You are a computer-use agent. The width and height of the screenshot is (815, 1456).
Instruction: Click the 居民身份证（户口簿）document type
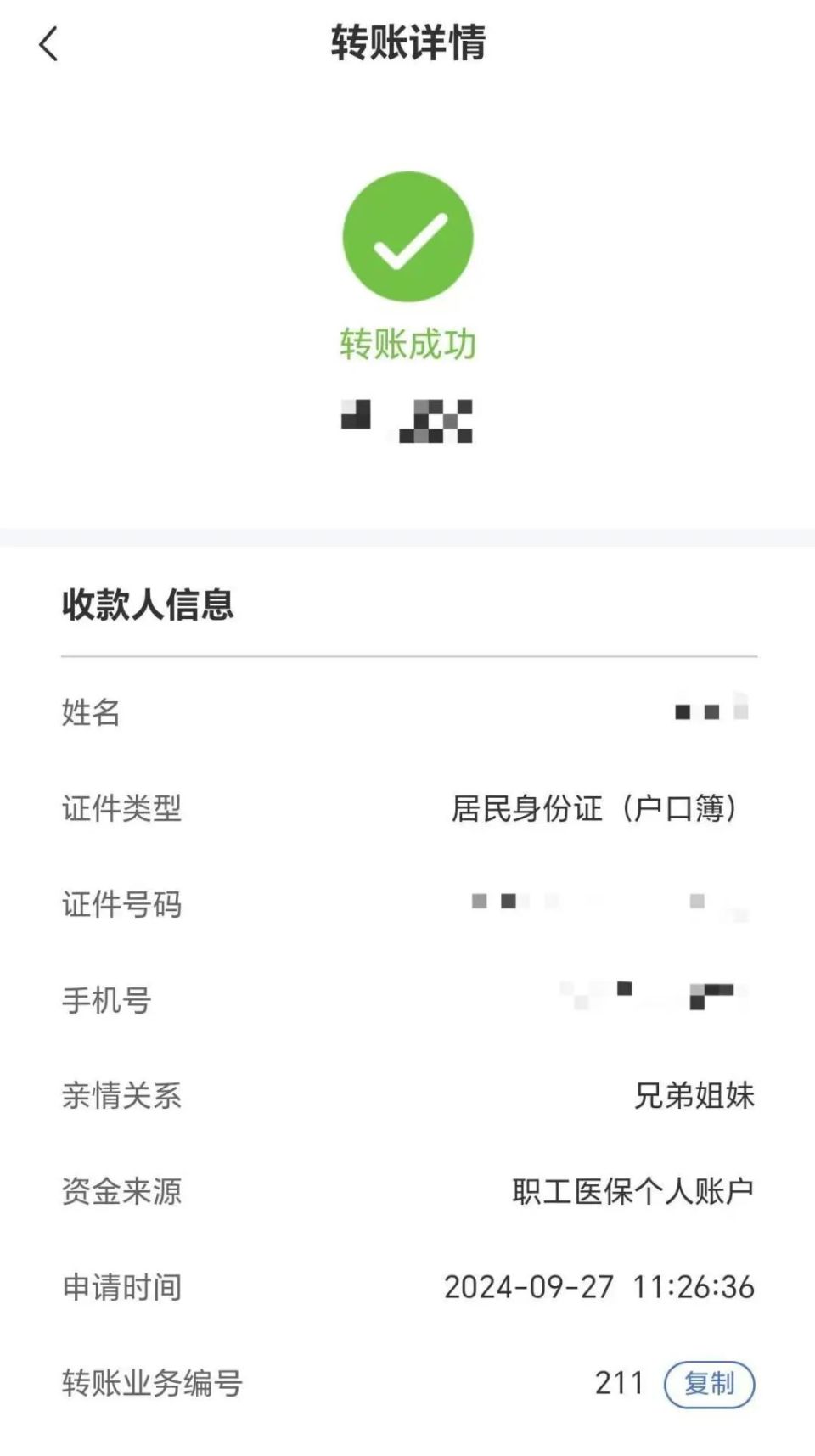click(594, 808)
